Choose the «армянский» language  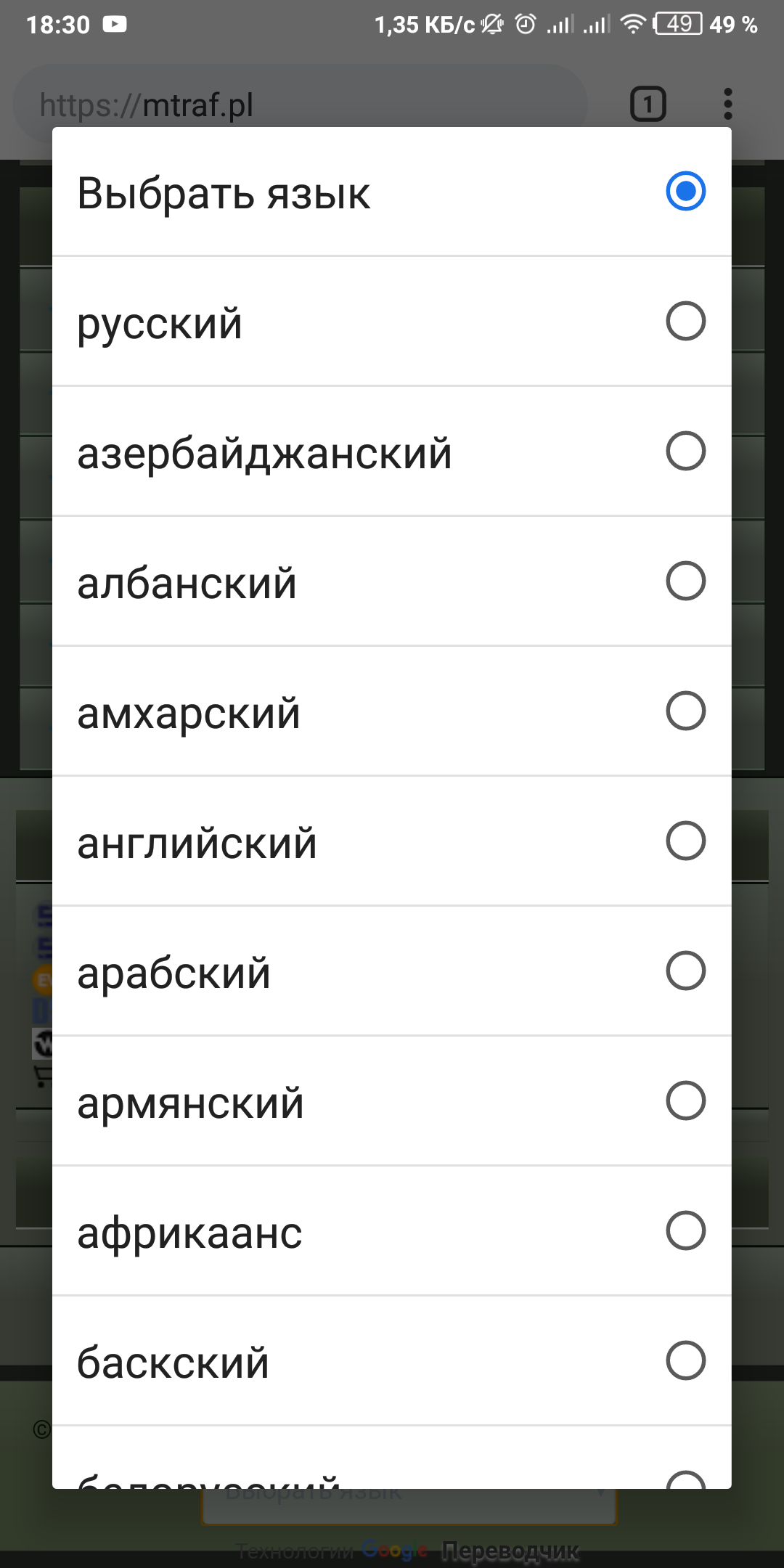tap(392, 1101)
